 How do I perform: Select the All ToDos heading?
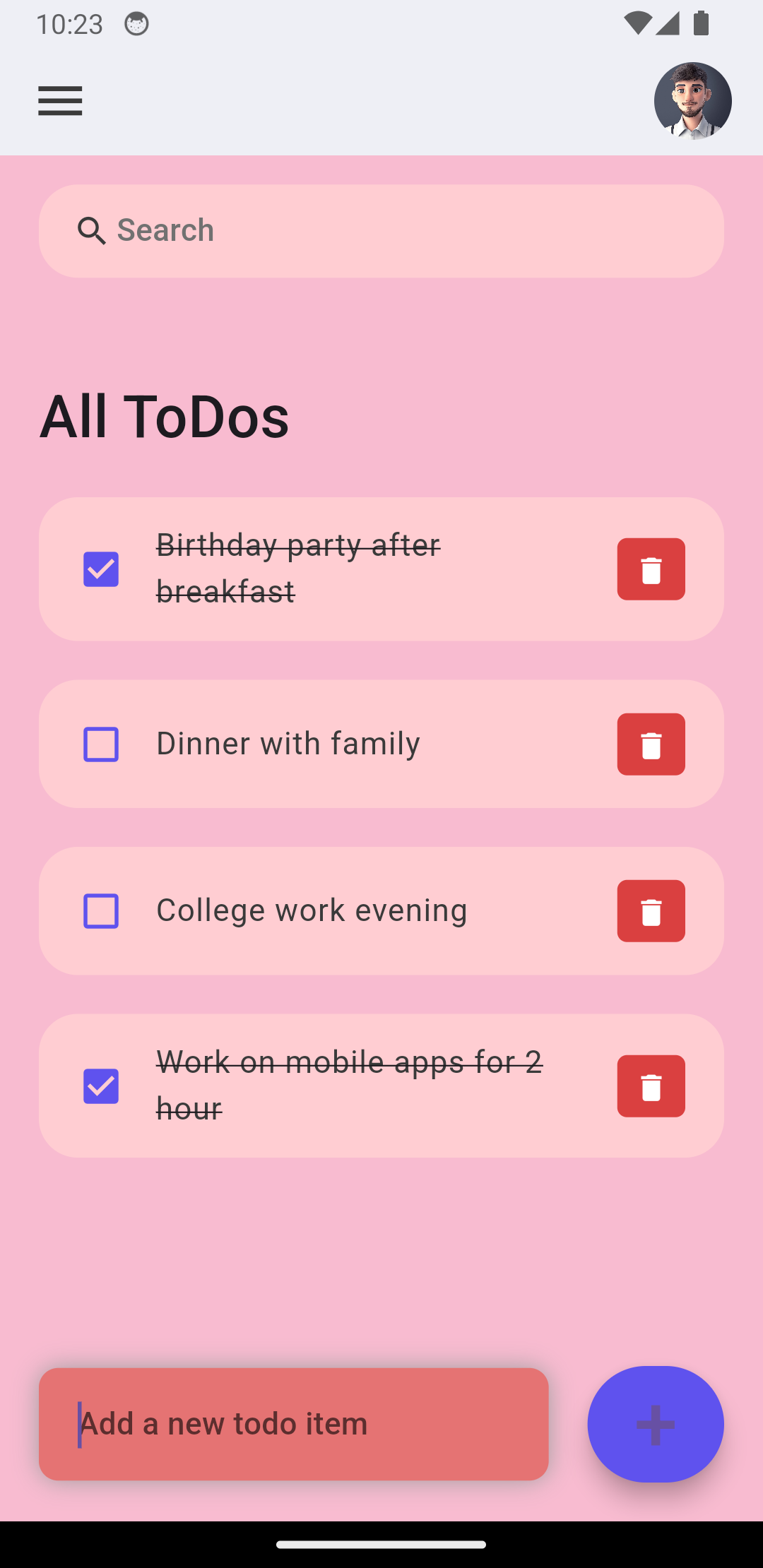point(165,416)
